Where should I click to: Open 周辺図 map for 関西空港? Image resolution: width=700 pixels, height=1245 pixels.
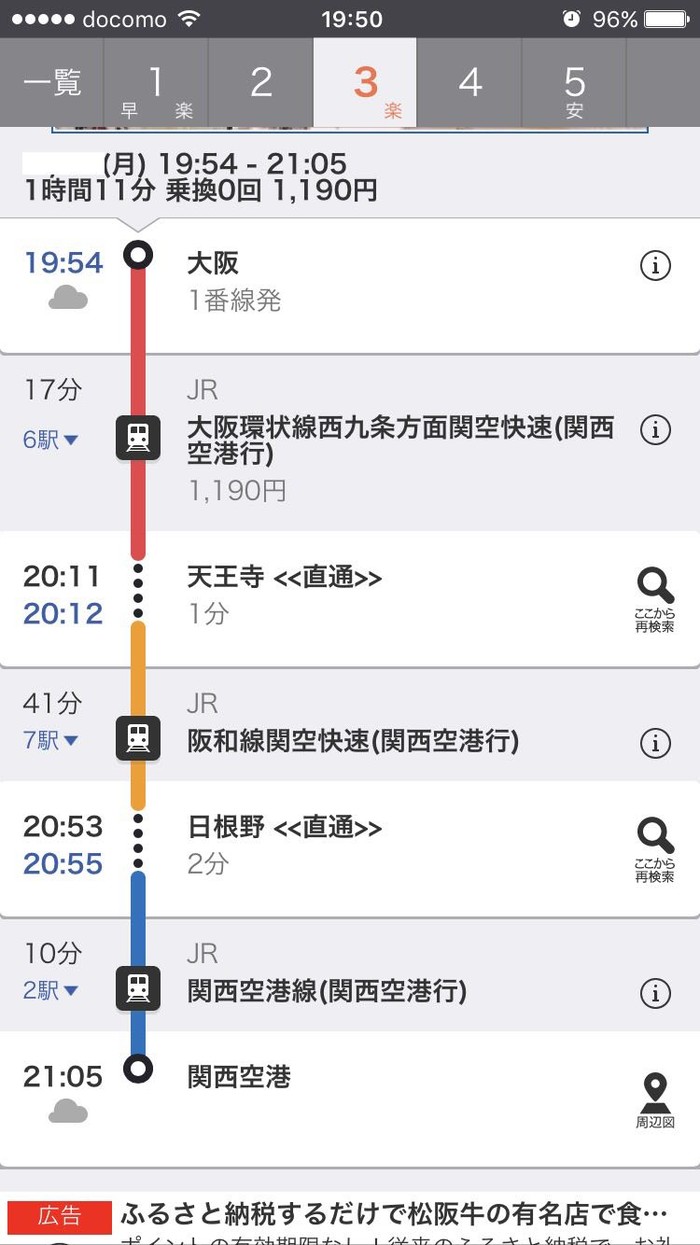click(x=655, y=1098)
